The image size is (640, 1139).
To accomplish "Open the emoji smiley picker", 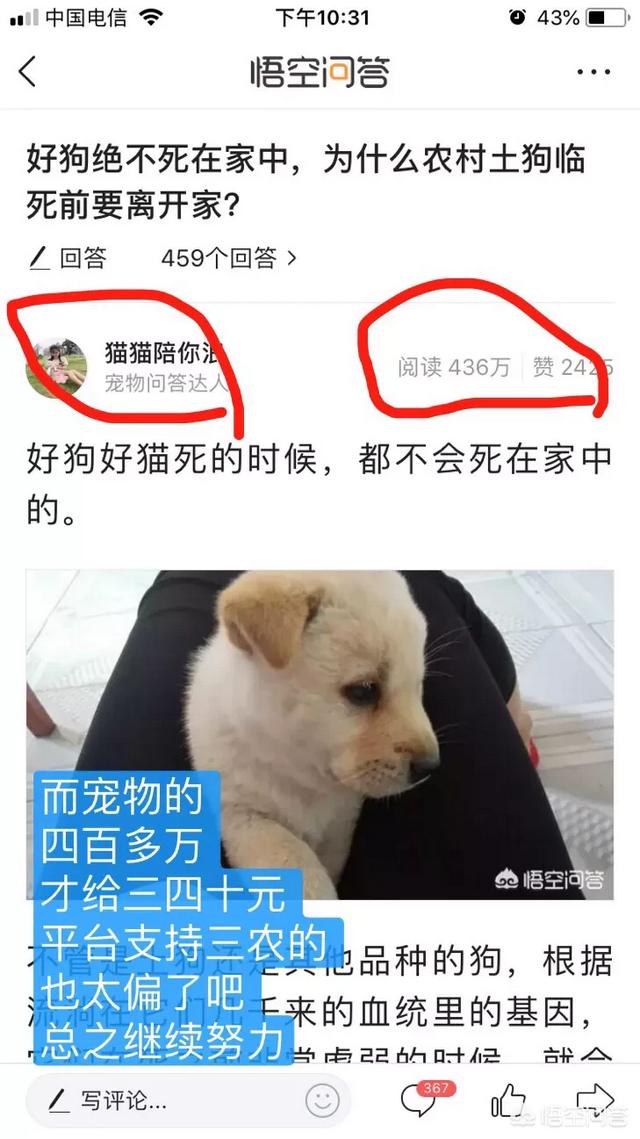I will (322, 1101).
